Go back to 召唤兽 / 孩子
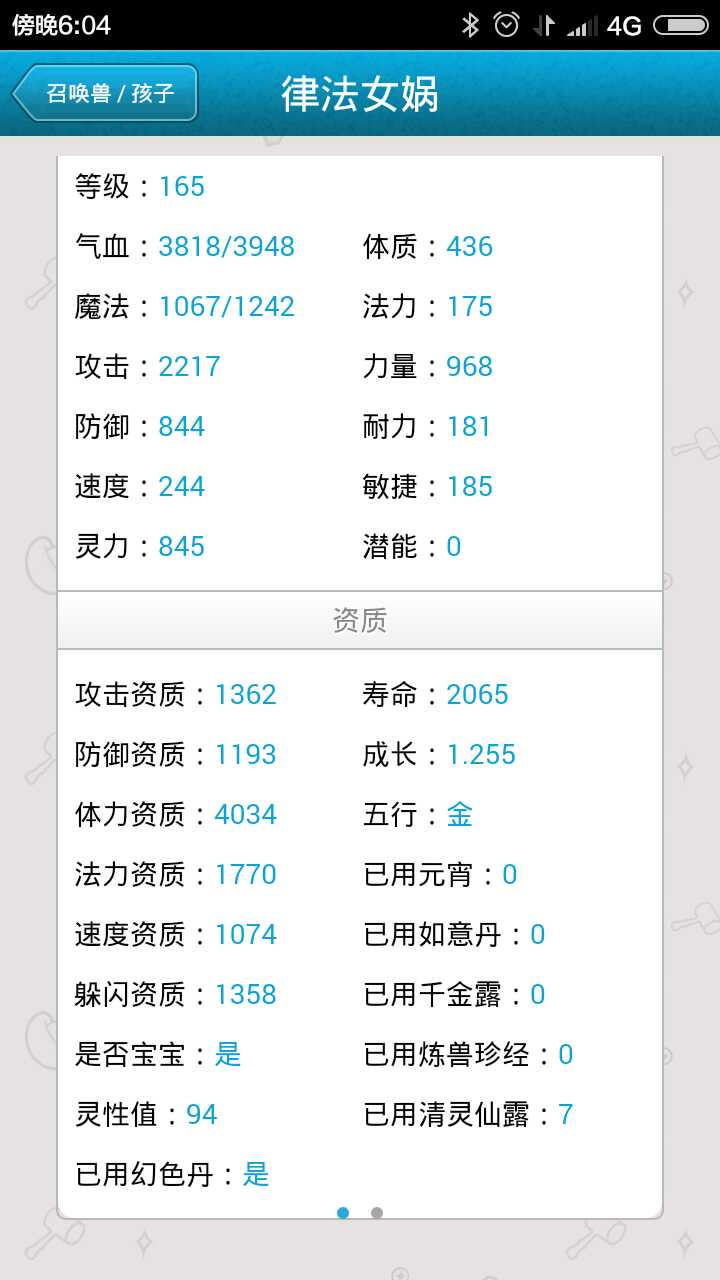The width and height of the screenshot is (720, 1280). (x=105, y=94)
